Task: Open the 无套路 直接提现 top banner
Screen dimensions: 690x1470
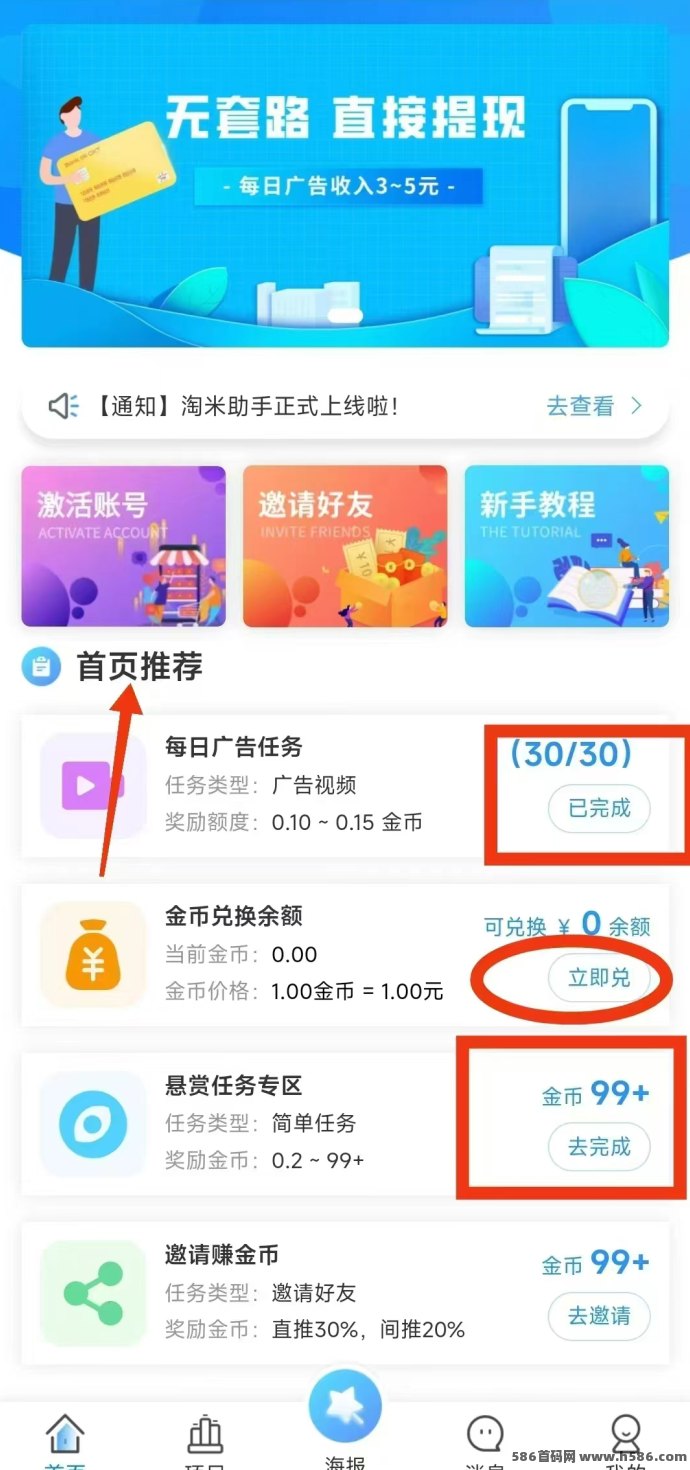Action: click(345, 186)
